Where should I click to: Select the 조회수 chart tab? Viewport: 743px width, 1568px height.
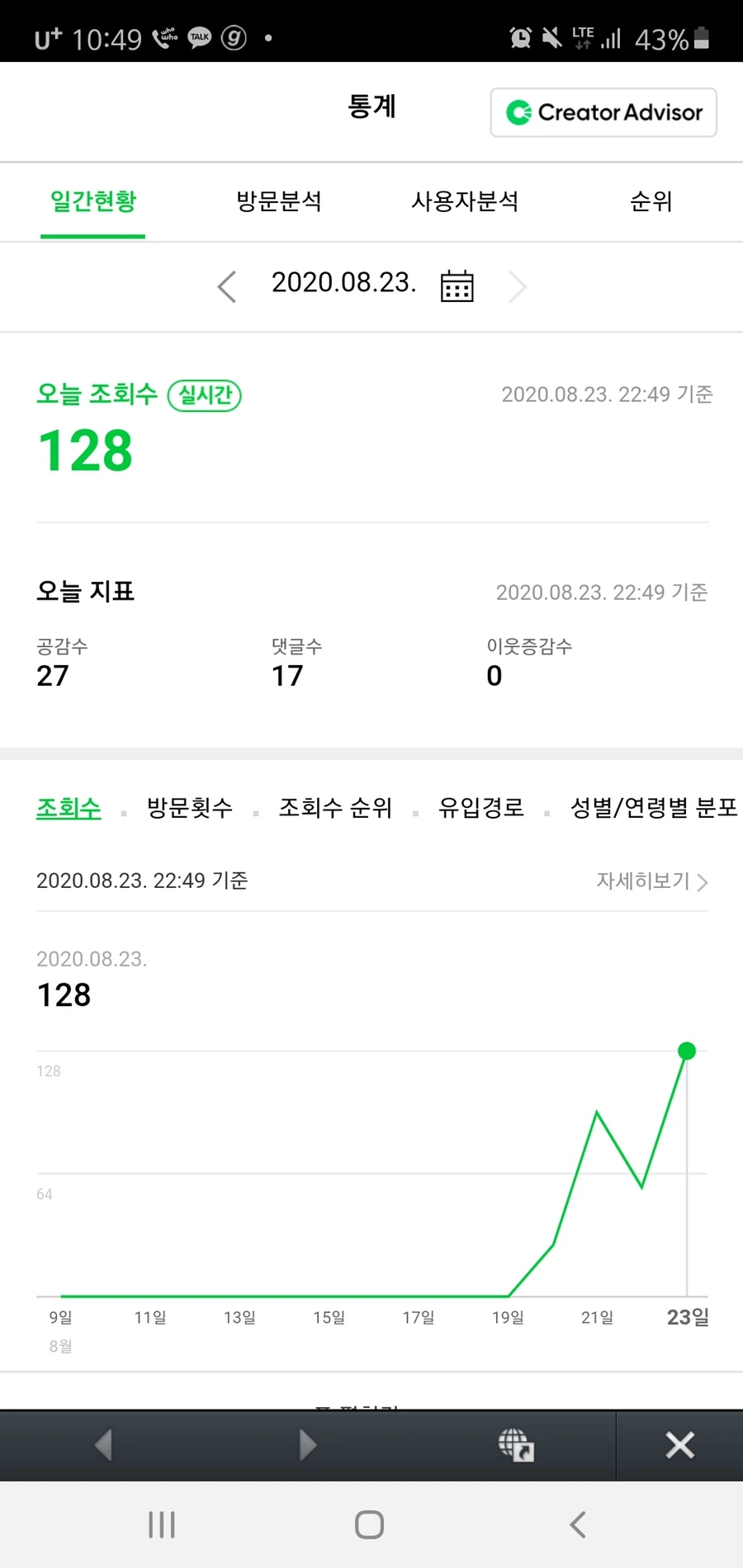pos(69,807)
